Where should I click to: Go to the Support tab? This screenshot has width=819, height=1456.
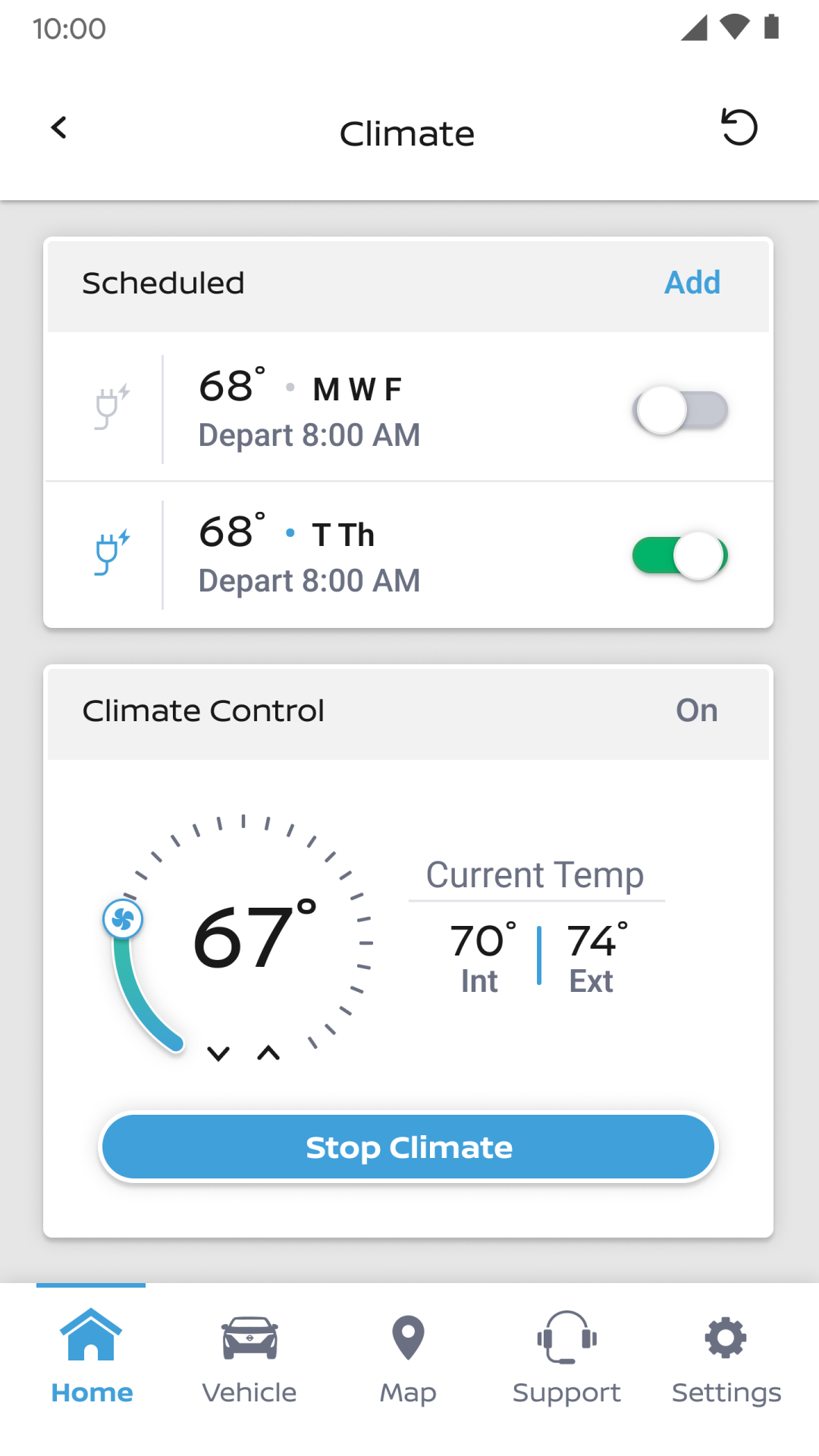tap(566, 1357)
